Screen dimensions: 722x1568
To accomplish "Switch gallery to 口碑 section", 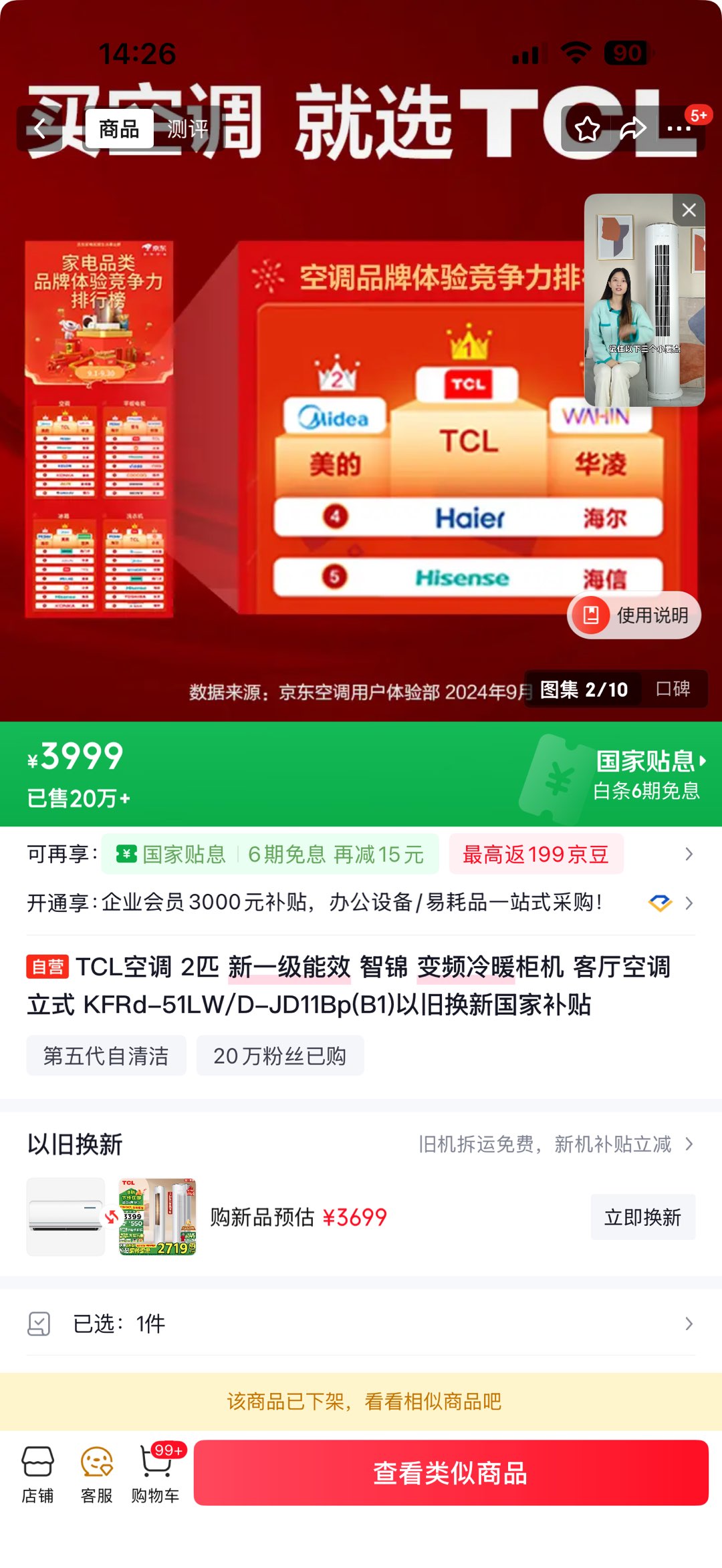I will coord(673,689).
